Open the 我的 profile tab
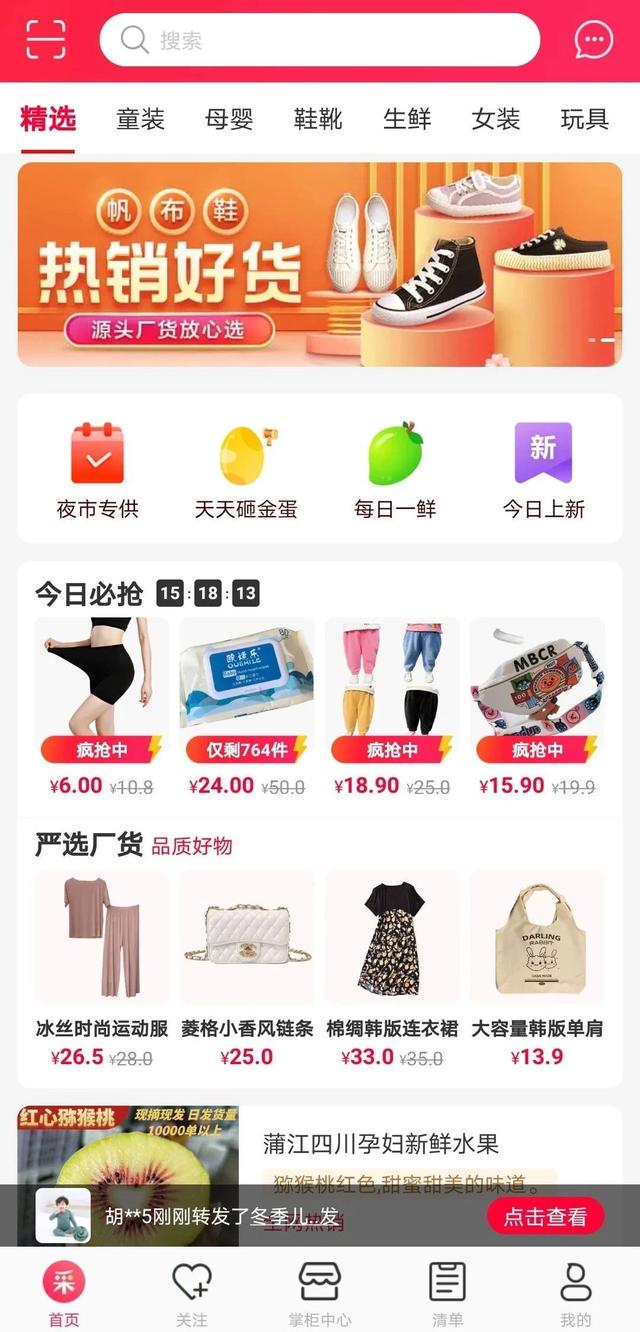 coord(575,1294)
